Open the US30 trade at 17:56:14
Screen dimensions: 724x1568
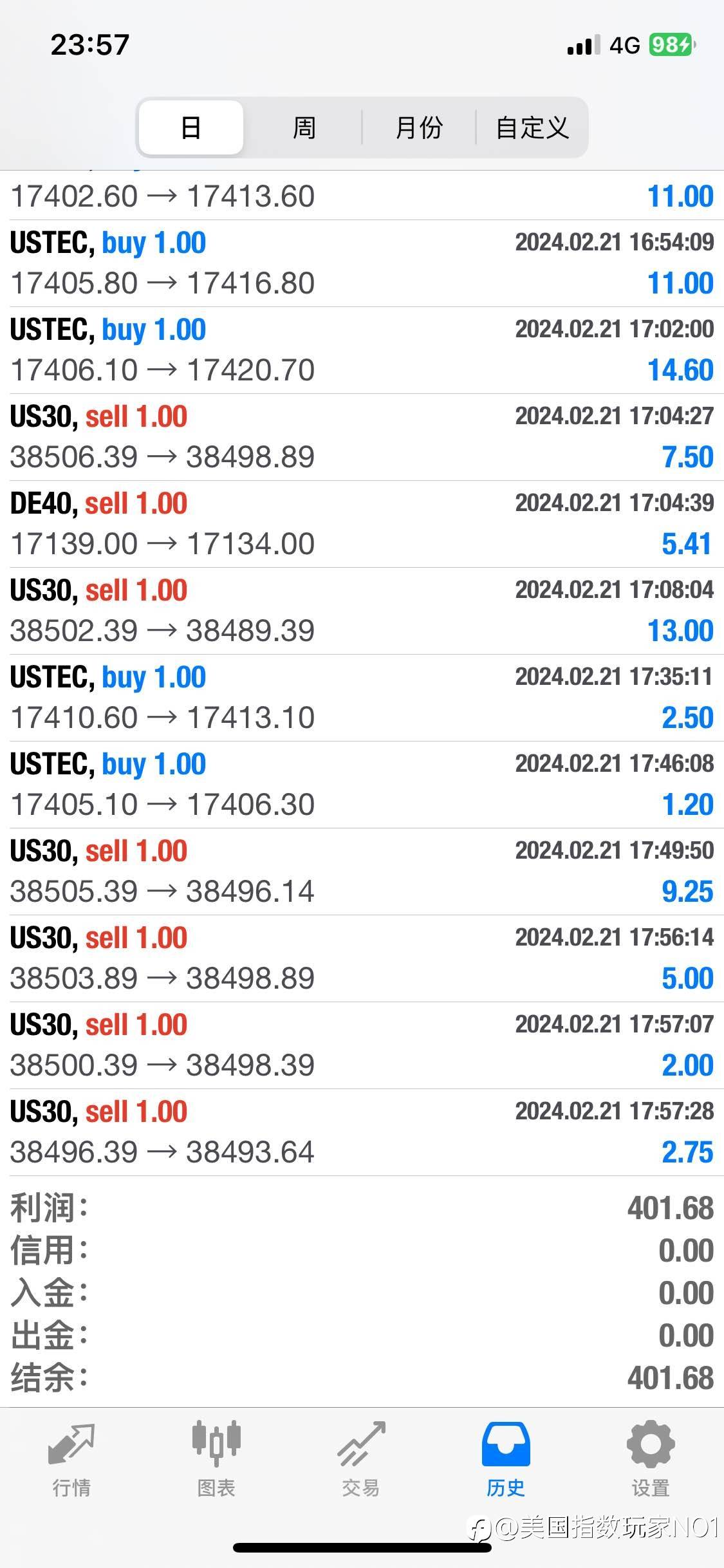tap(362, 958)
